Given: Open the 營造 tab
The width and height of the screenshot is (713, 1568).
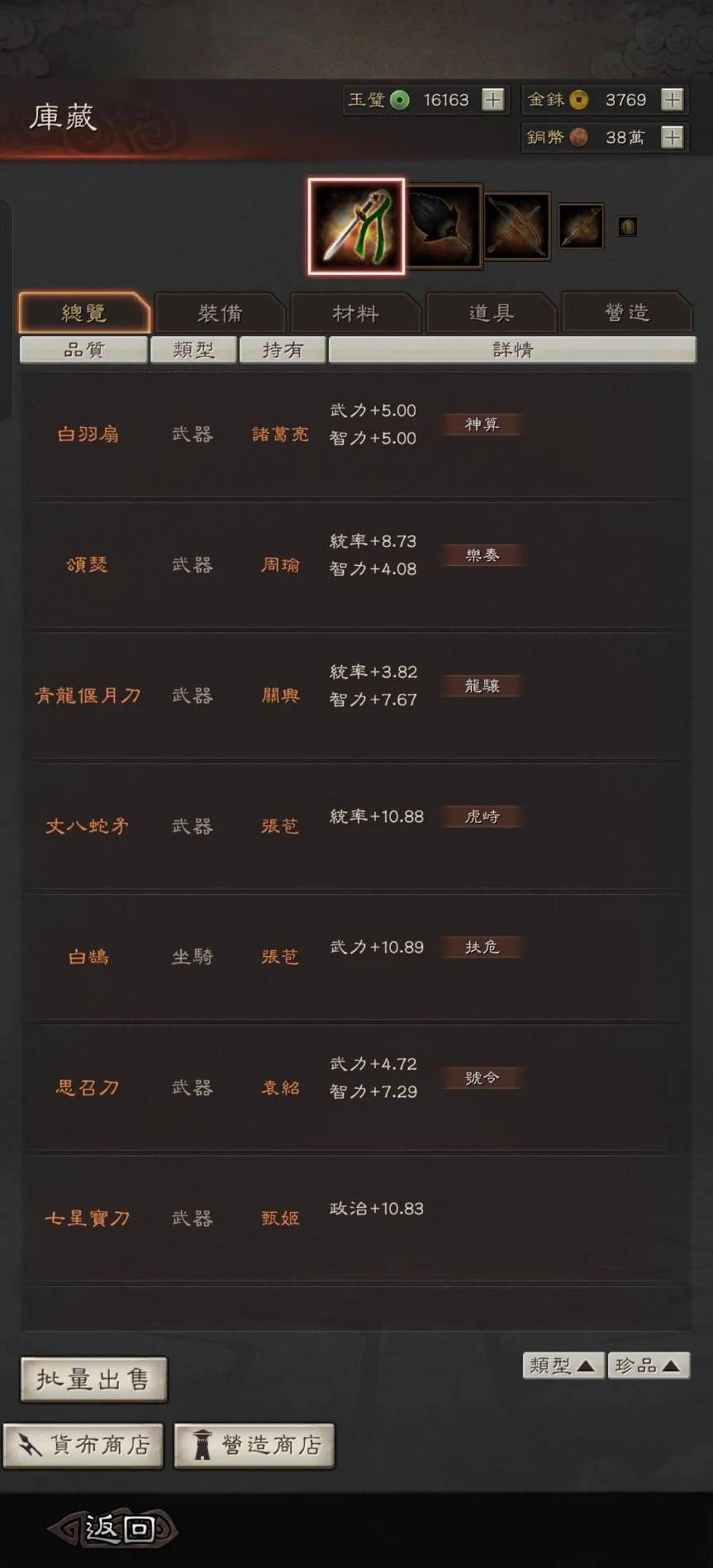Looking at the screenshot, I should click(x=626, y=313).
